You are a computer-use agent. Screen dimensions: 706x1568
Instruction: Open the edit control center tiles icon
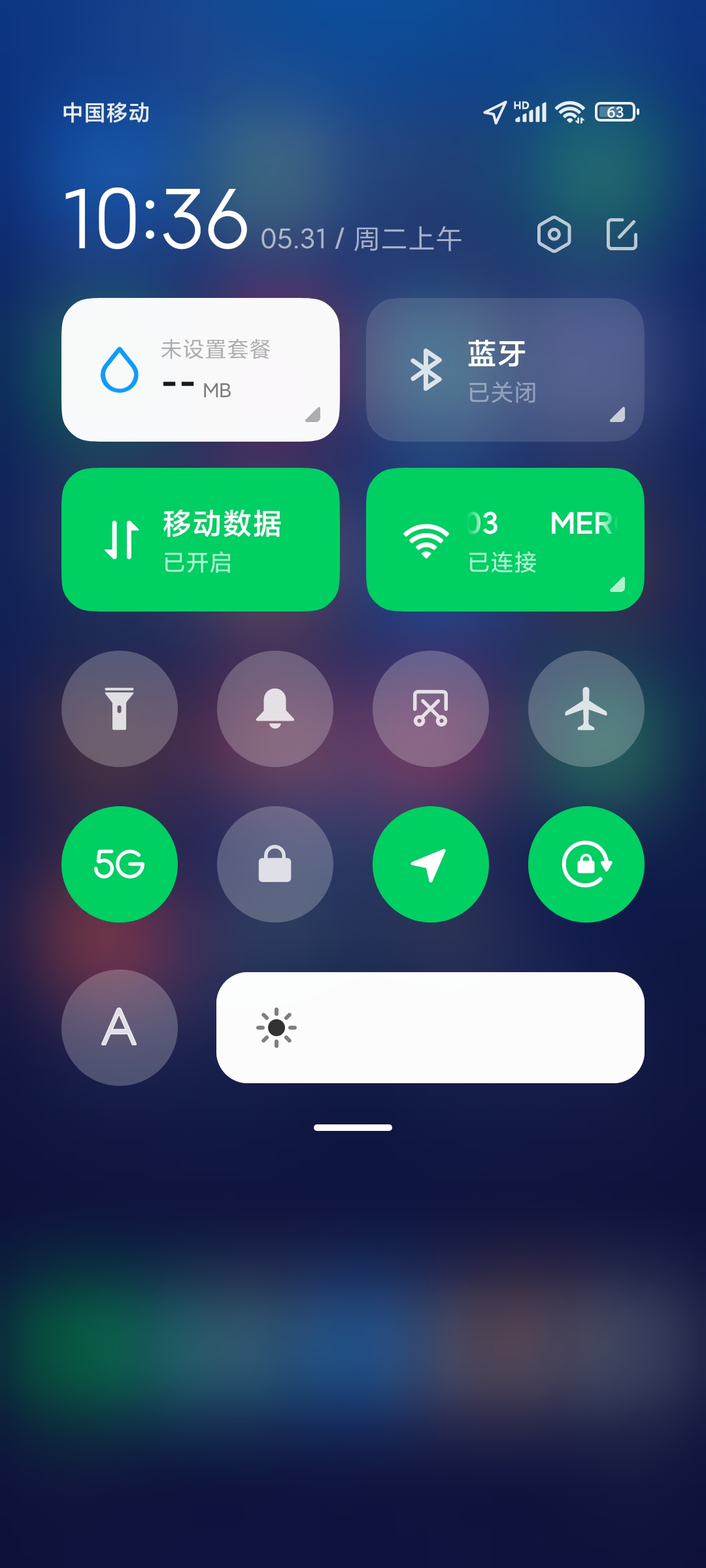pyautogui.click(x=622, y=234)
